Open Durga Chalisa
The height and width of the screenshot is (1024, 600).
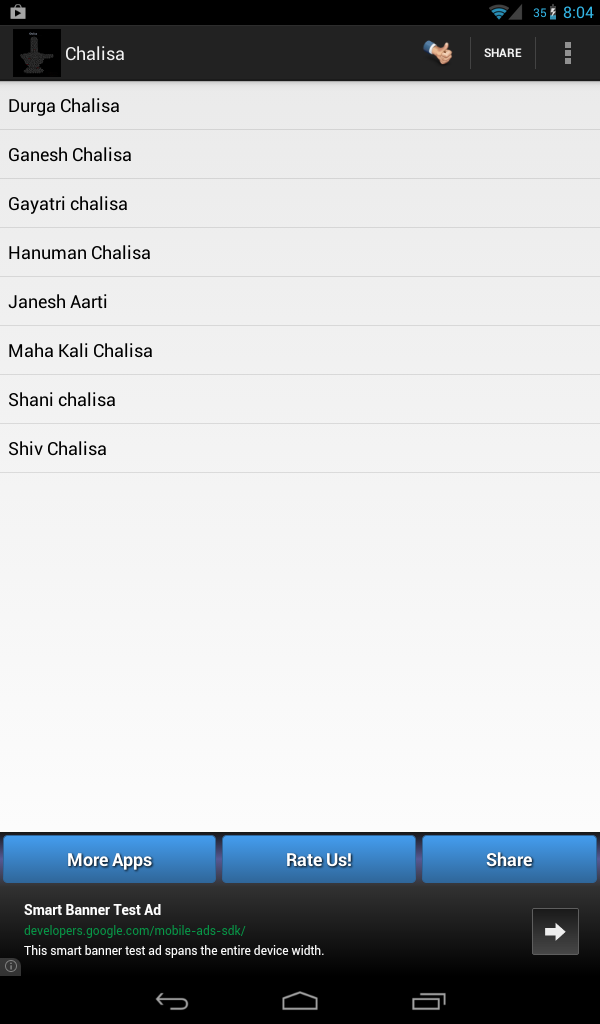tap(300, 106)
